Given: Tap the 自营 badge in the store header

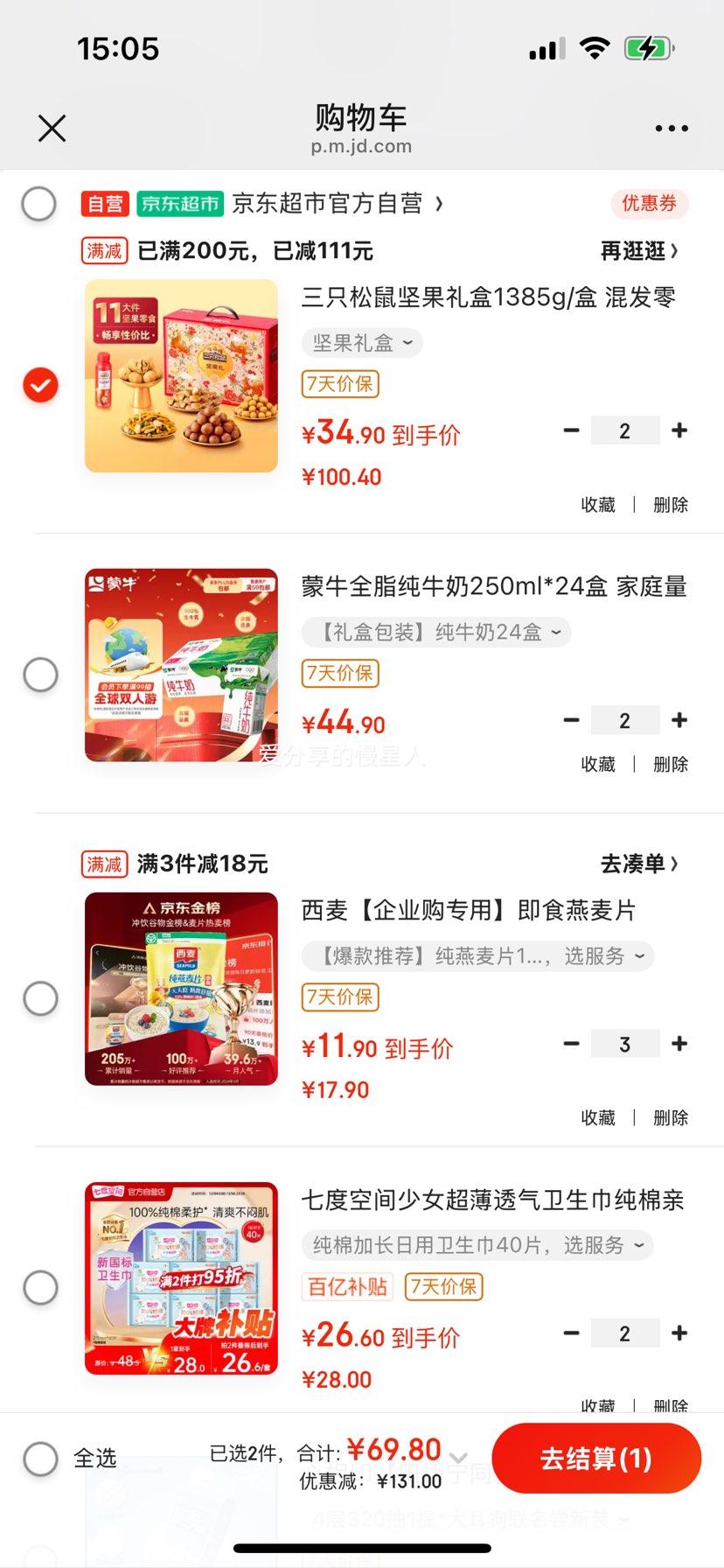Looking at the screenshot, I should pyautogui.click(x=104, y=204).
